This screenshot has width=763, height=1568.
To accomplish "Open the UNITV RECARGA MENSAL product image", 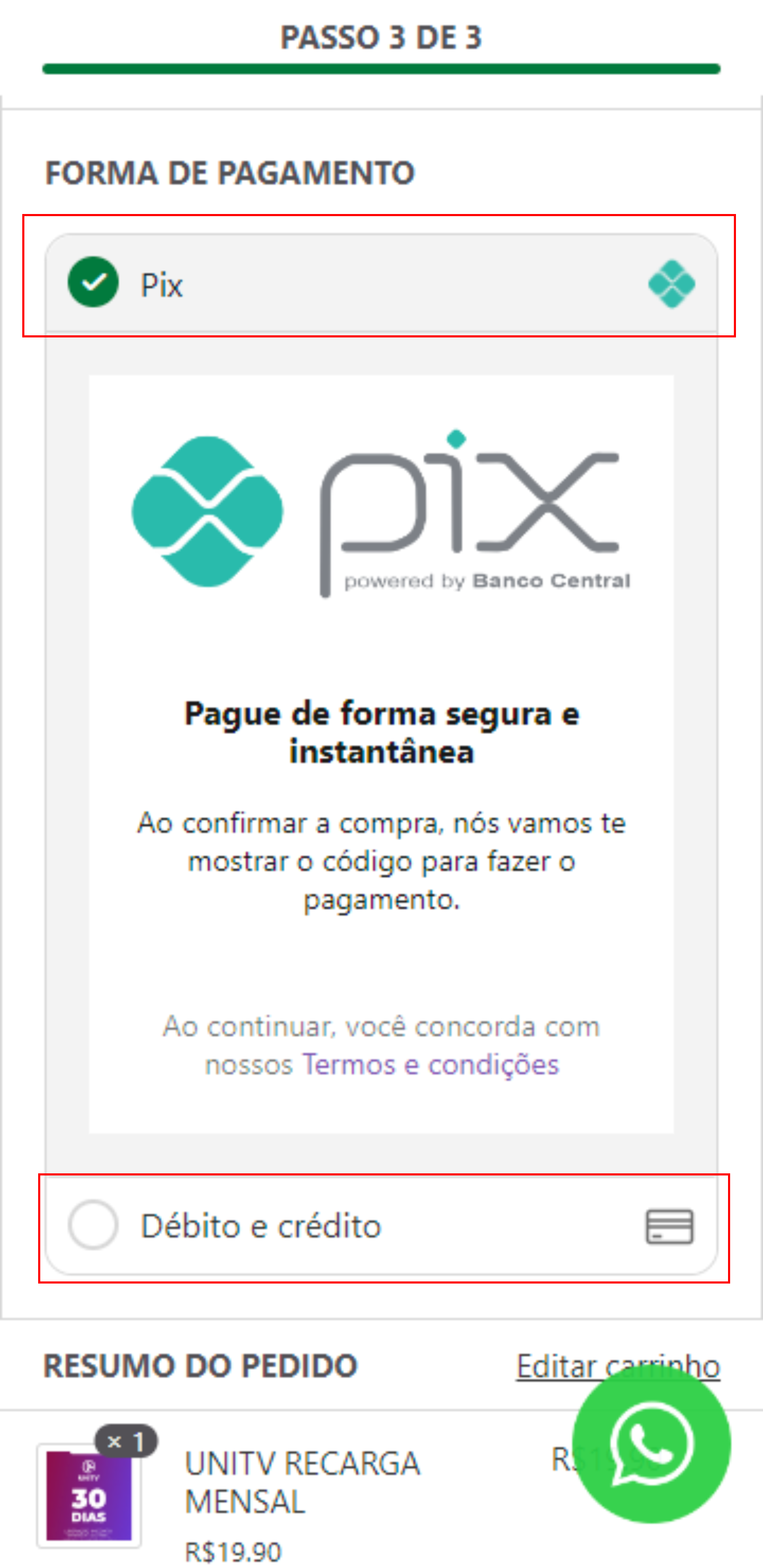I will point(89,1495).
